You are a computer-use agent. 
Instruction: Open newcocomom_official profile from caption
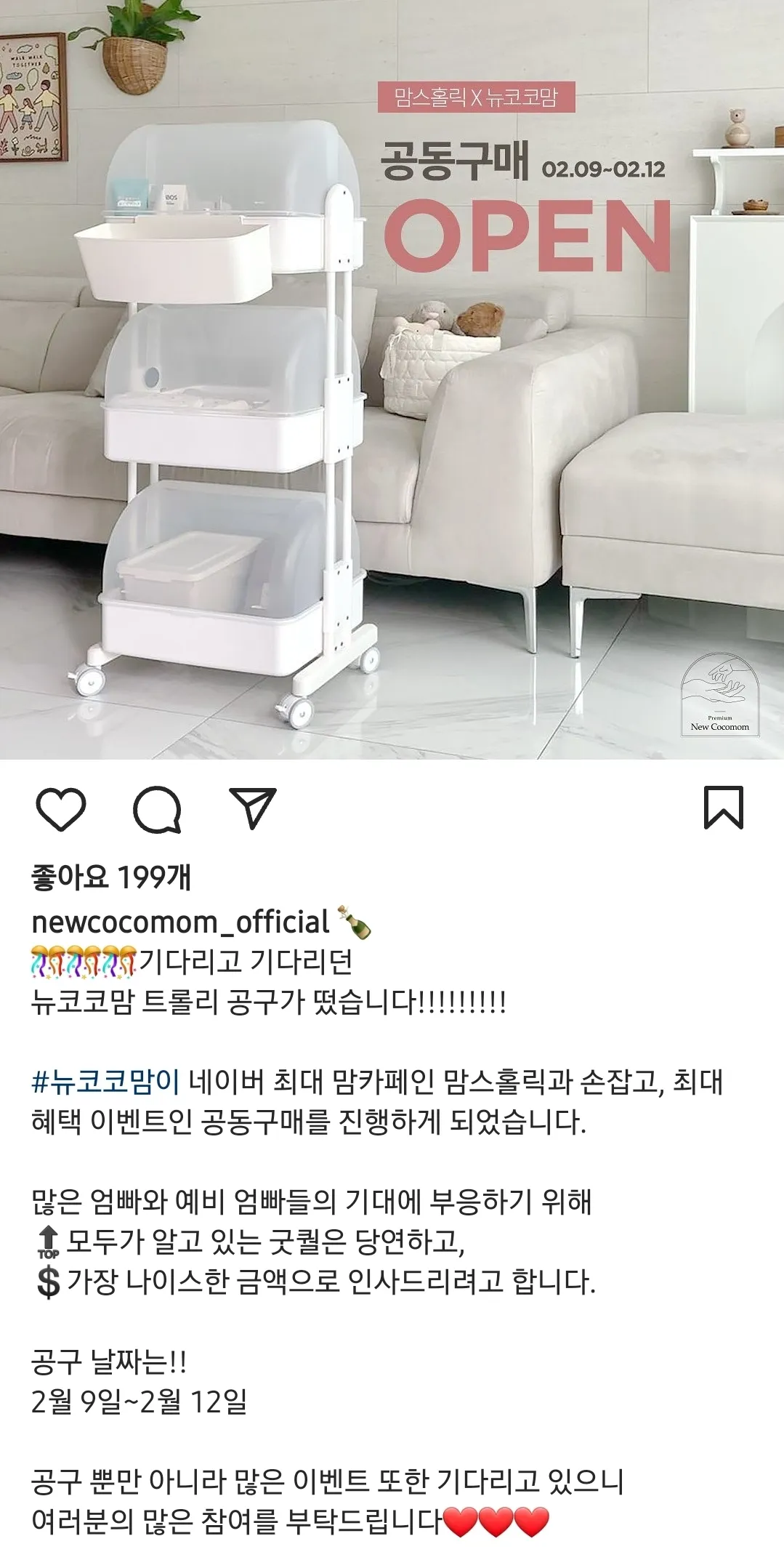tap(181, 922)
